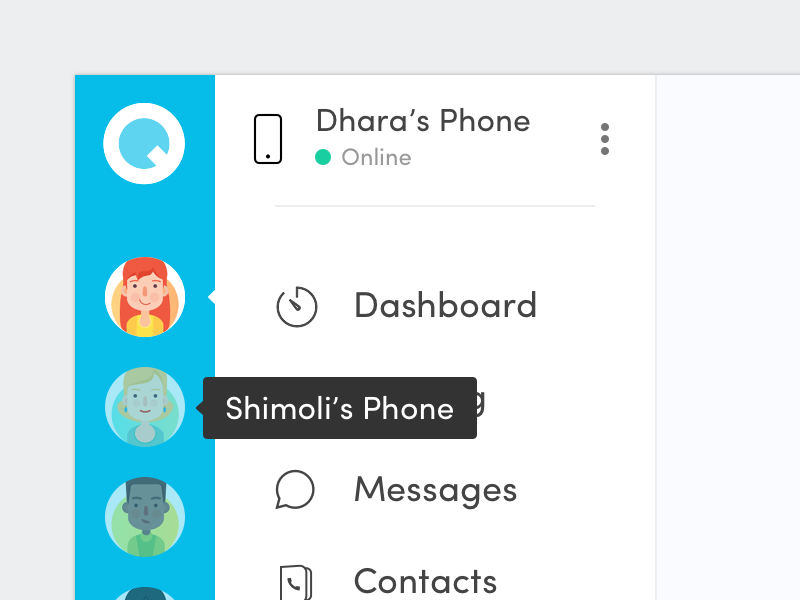The height and width of the screenshot is (600, 800).
Task: Open the Dashboard section
Action: coord(444,306)
